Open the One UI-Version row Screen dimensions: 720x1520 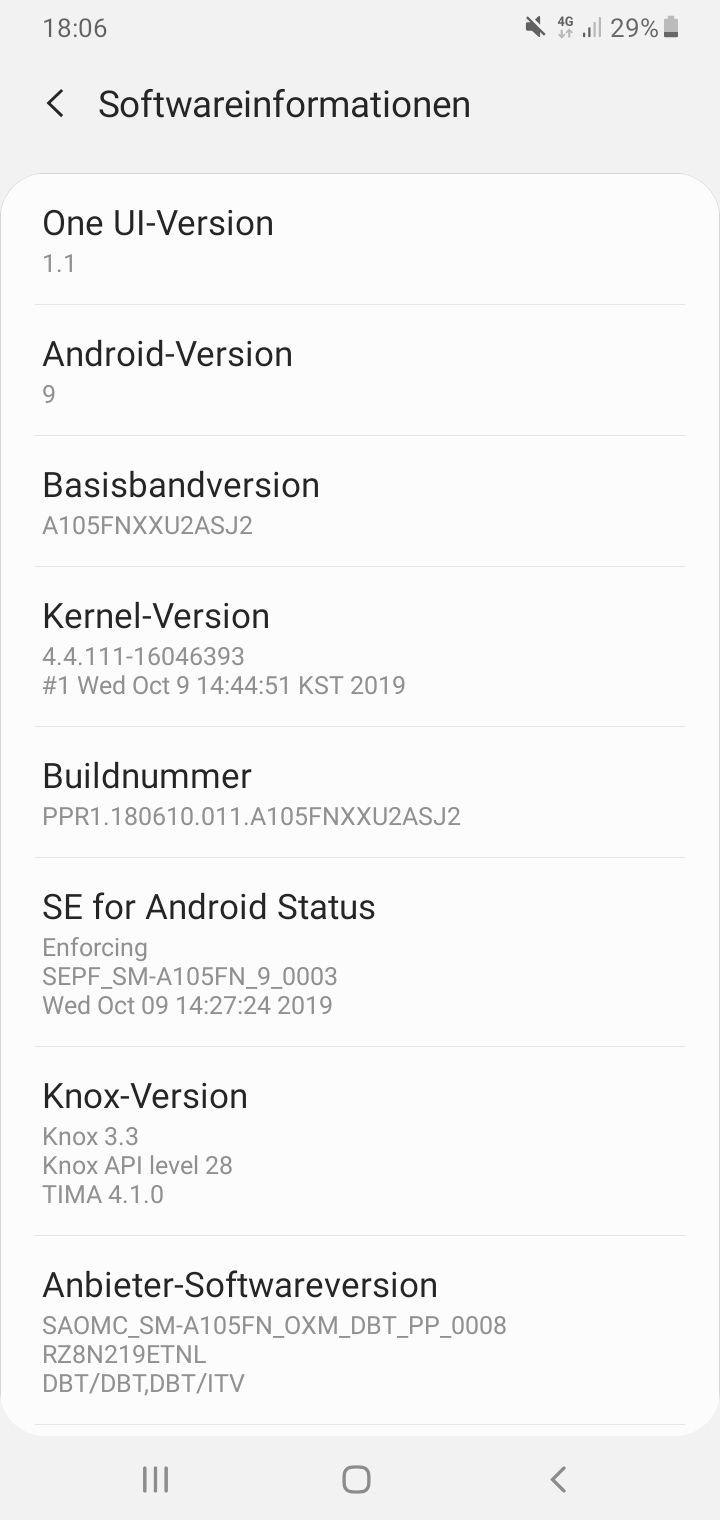(360, 241)
